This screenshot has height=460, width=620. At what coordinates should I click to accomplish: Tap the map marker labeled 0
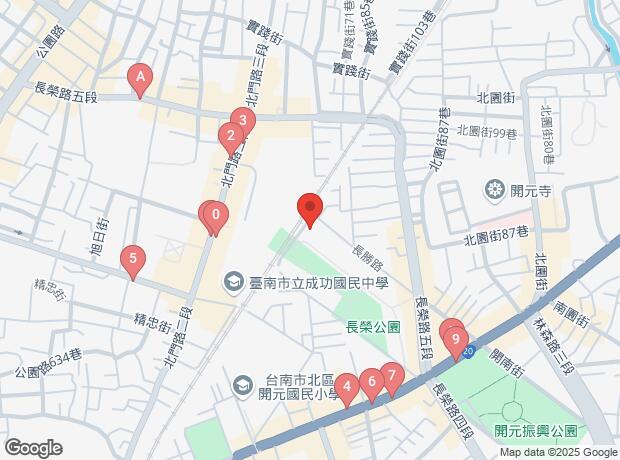tap(215, 214)
